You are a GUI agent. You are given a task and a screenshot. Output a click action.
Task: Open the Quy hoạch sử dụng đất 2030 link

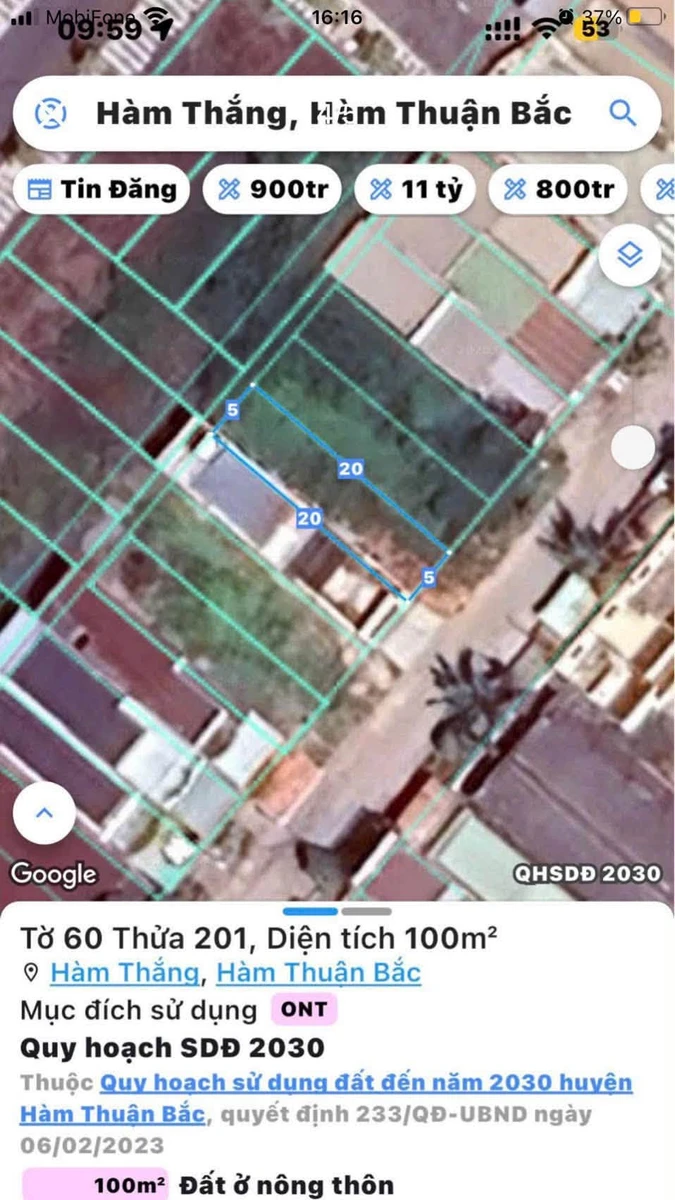(326, 1098)
